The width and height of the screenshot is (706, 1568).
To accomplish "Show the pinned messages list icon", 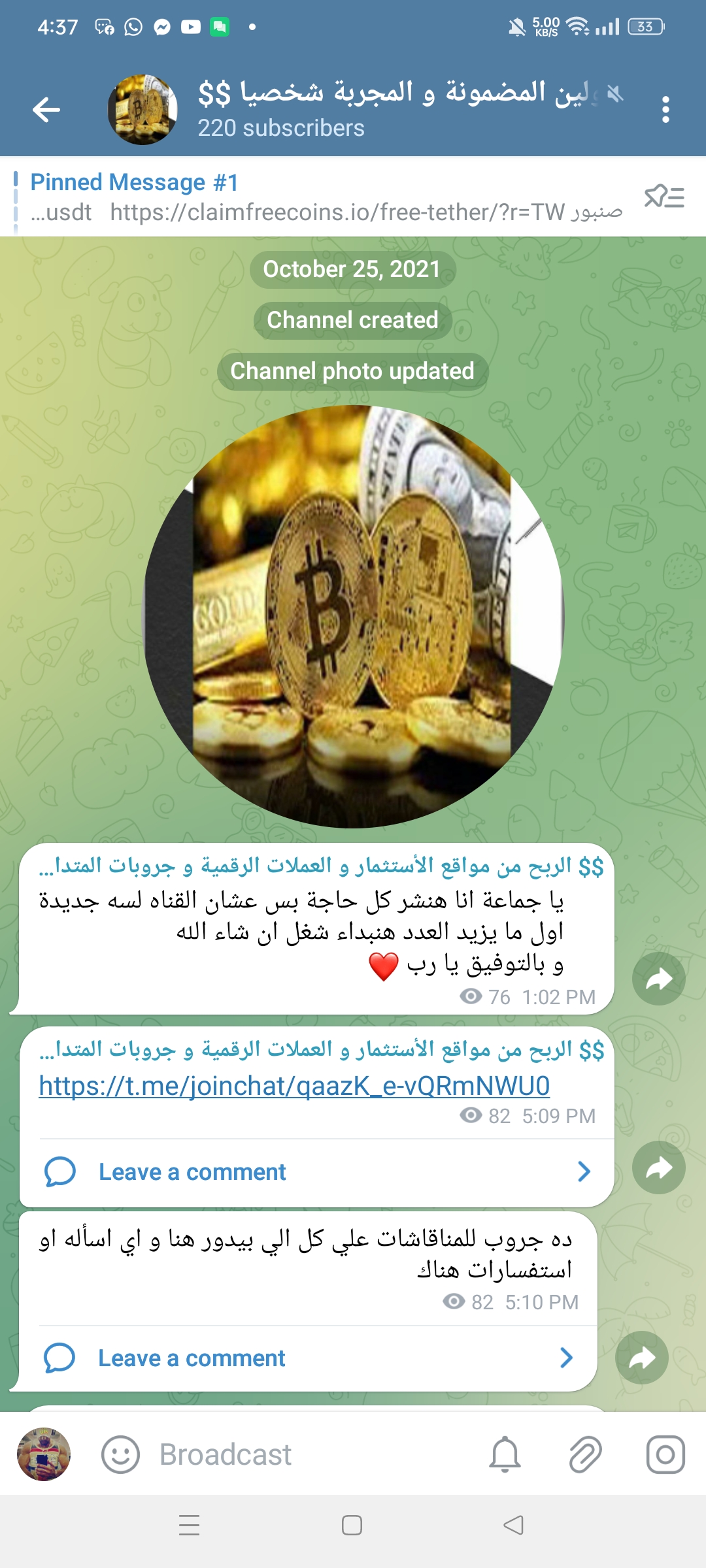I will tap(664, 197).
